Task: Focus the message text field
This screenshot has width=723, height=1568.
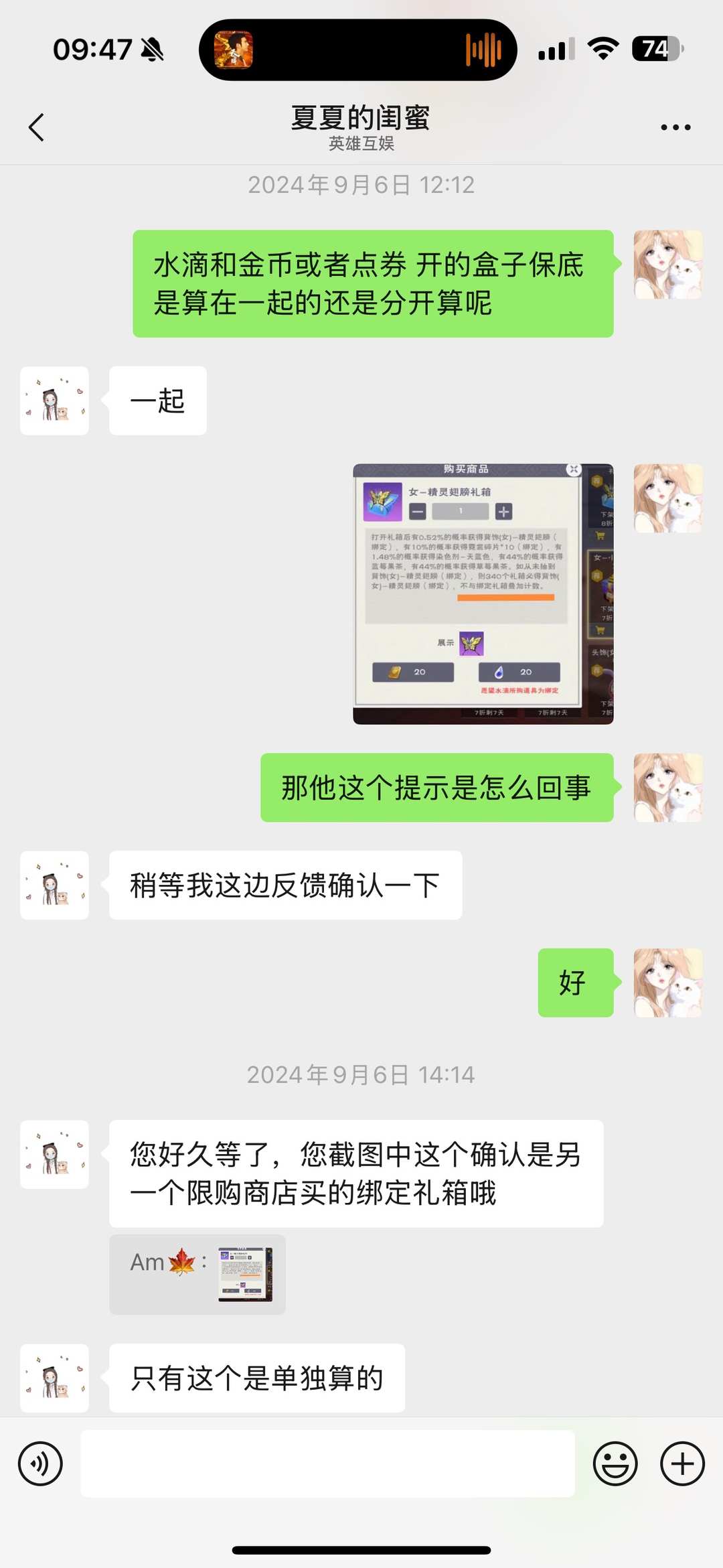Action: tap(327, 1464)
